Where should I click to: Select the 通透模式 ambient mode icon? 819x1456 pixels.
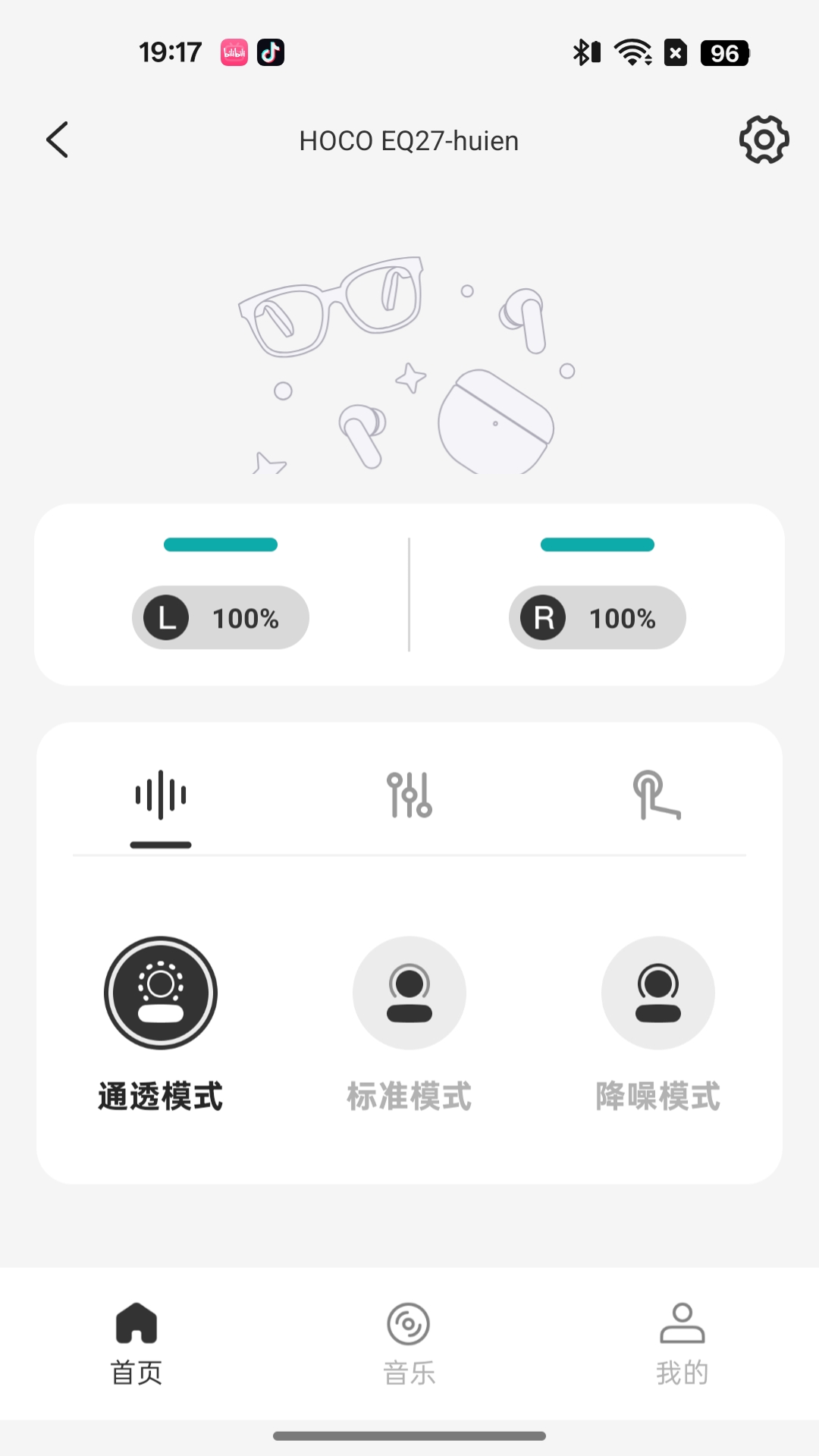[x=160, y=993]
